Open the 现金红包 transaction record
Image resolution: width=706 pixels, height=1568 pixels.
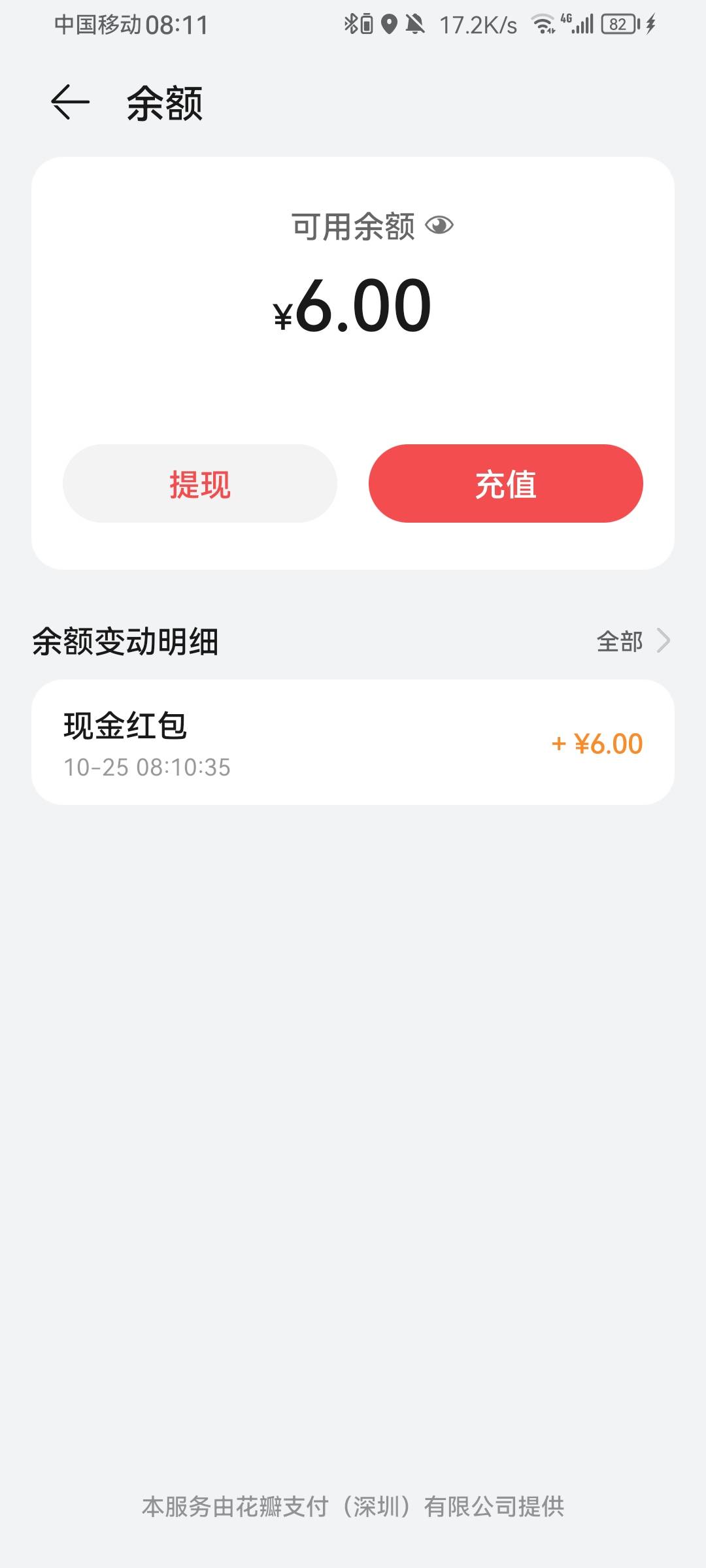[x=353, y=743]
